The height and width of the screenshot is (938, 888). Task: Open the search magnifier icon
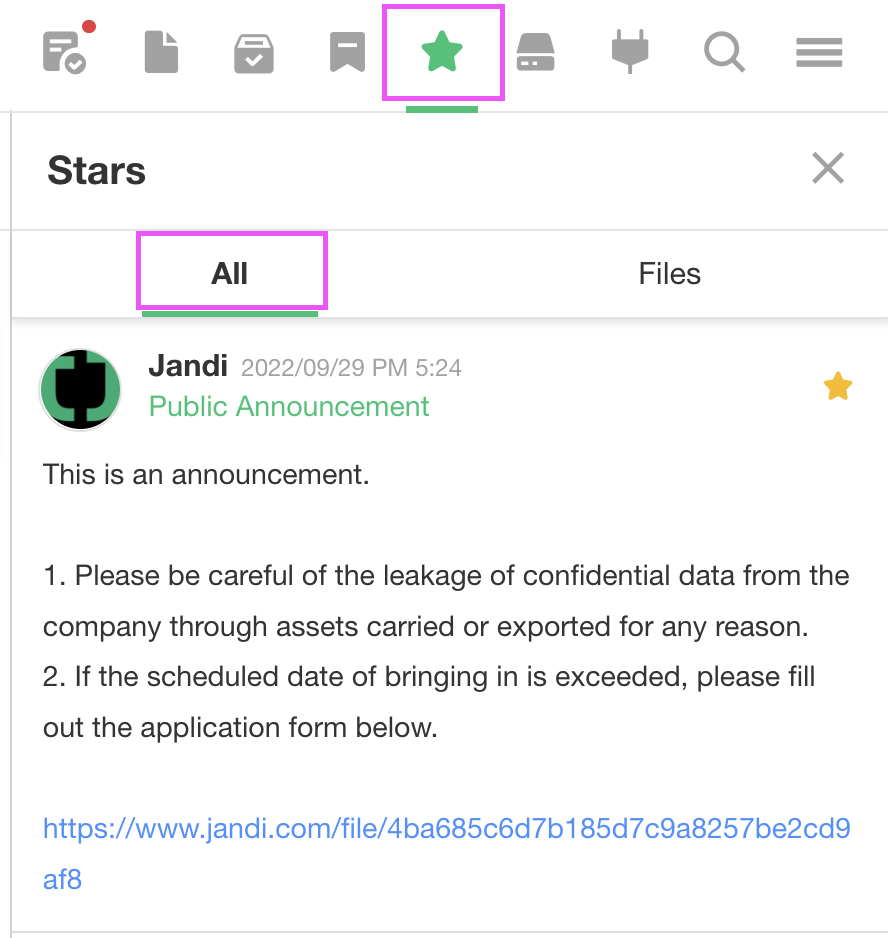pos(724,52)
